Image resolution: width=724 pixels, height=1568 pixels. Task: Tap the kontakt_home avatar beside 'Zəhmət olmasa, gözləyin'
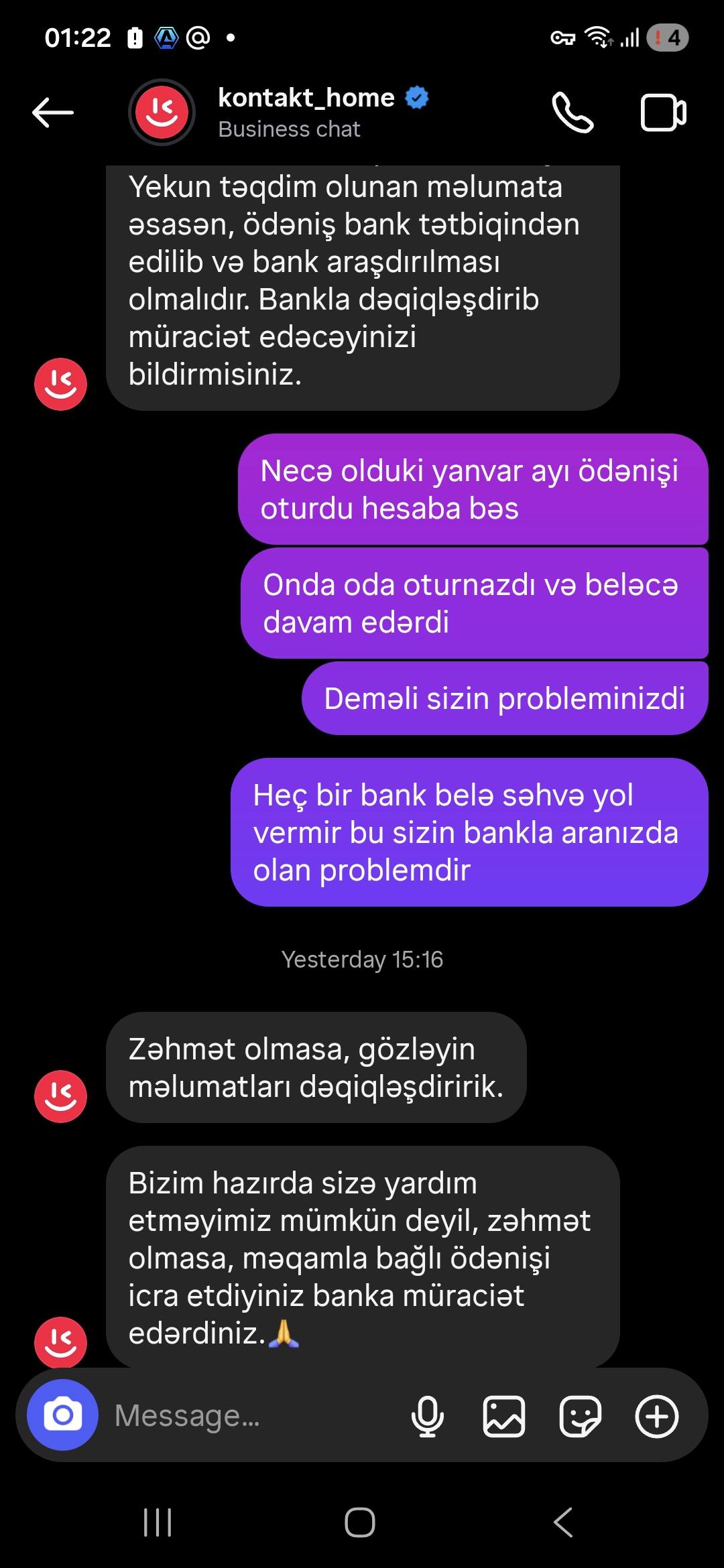click(60, 1096)
